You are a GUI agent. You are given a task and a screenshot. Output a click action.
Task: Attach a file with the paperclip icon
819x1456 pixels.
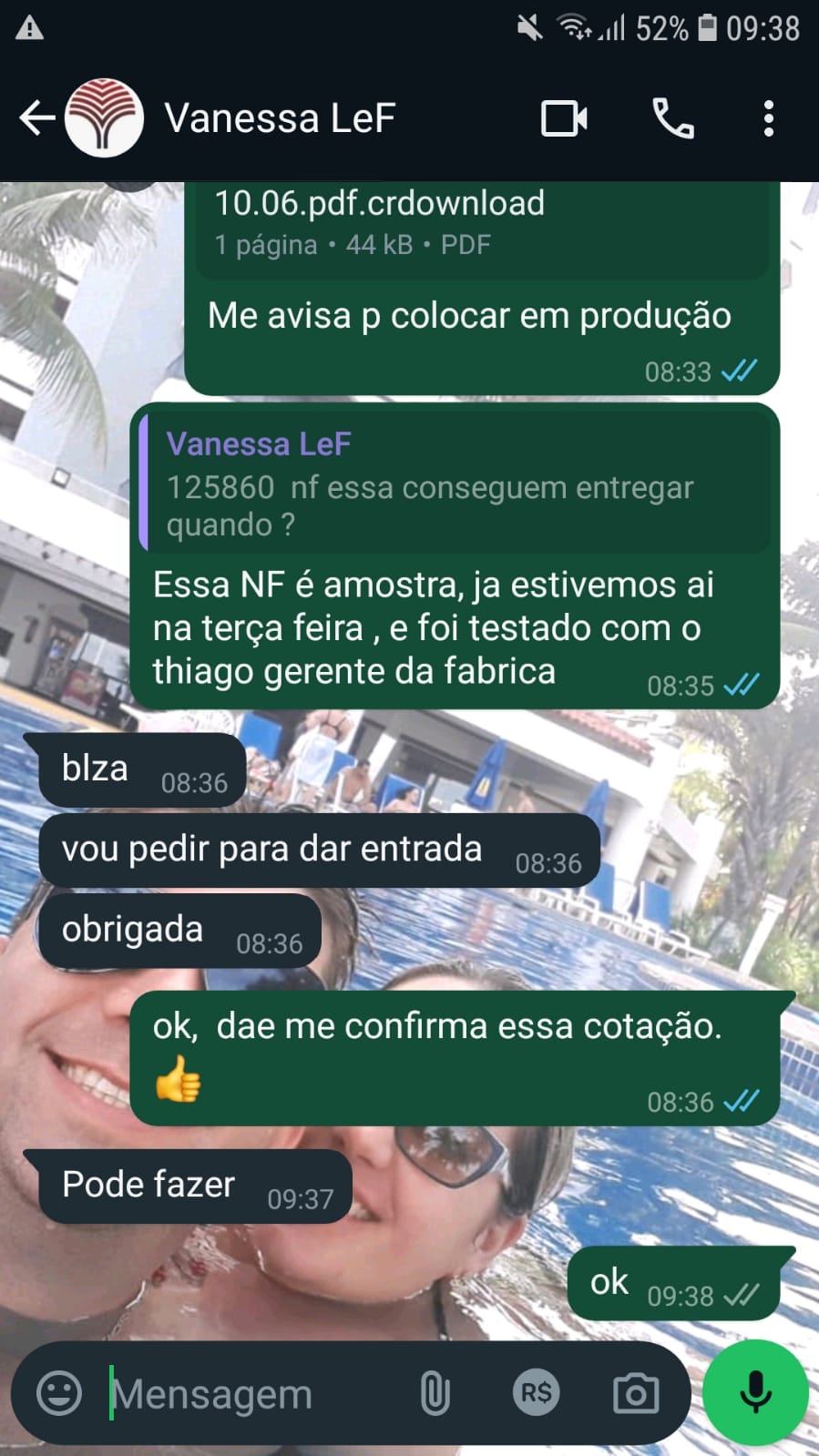tap(435, 1393)
